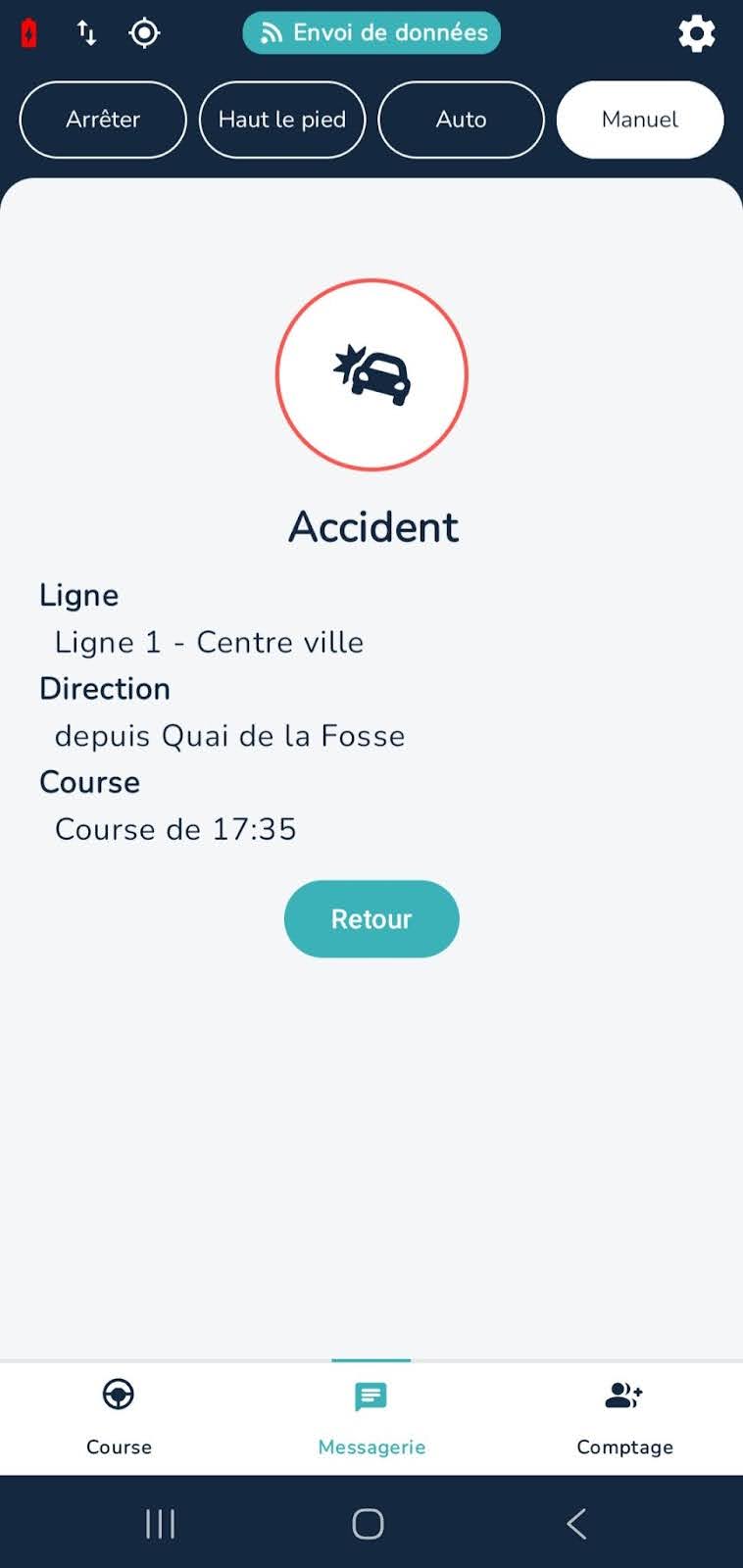Select the Manuel mode

(x=639, y=120)
